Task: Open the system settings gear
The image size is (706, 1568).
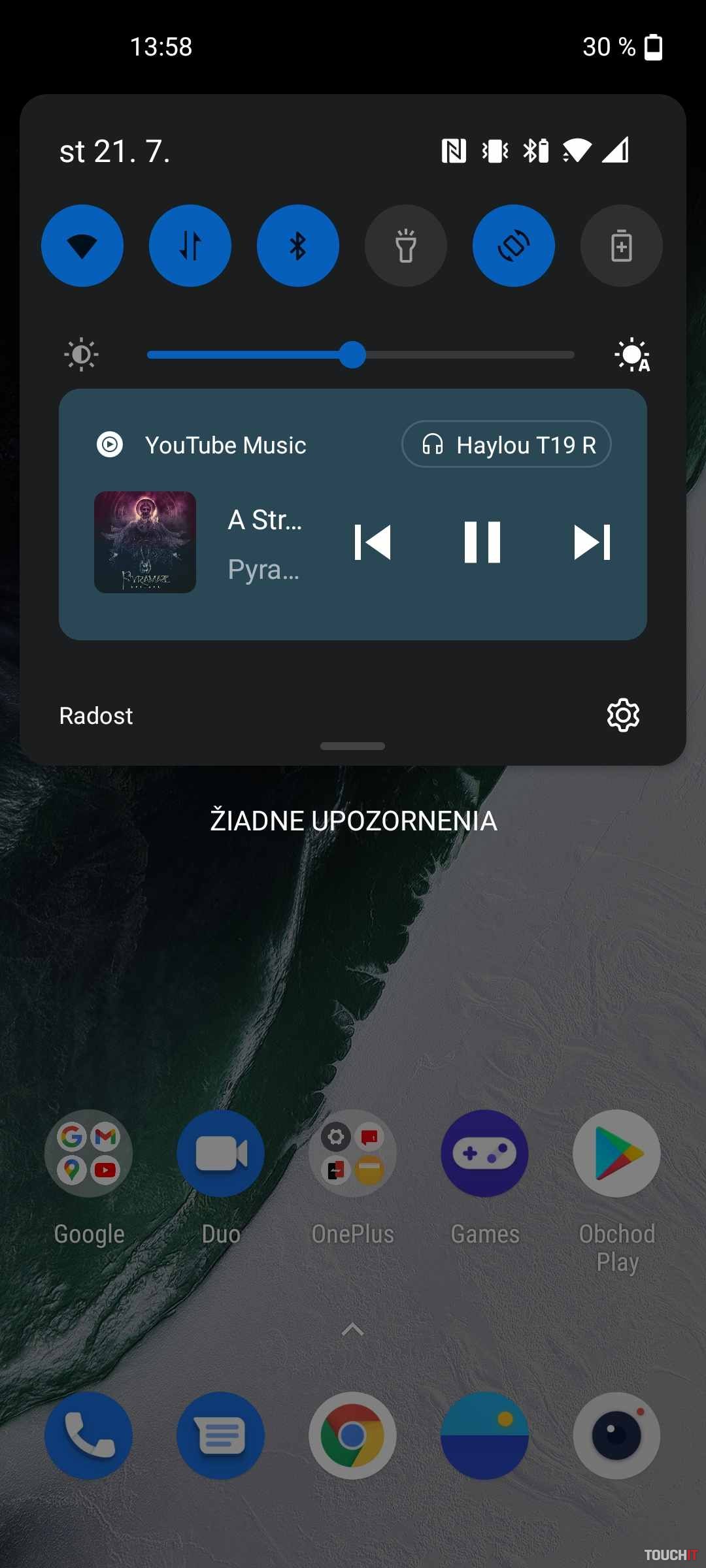Action: tap(623, 715)
